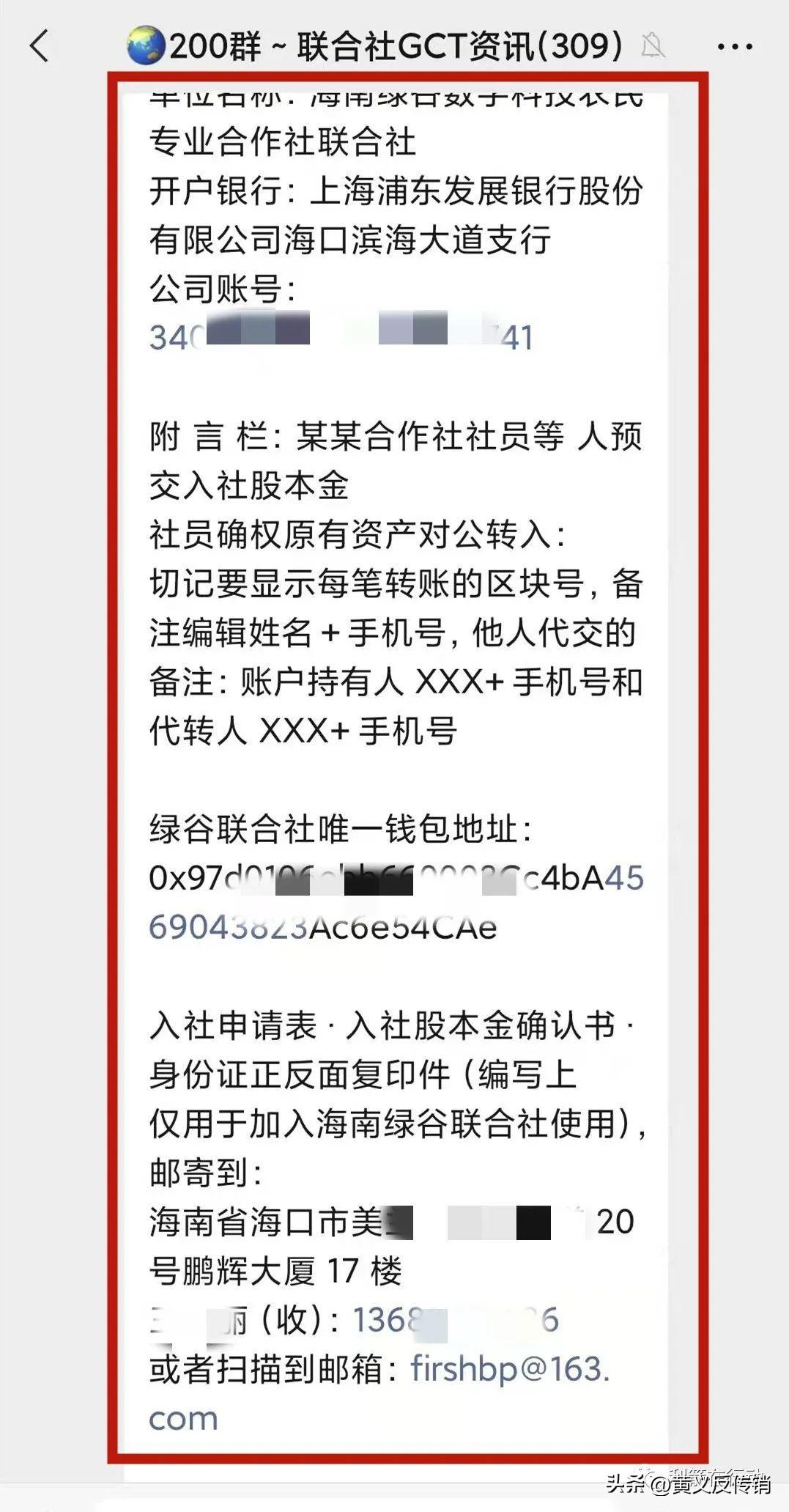Image resolution: width=789 pixels, height=1512 pixels.
Task: Open the three-dot chat options menu
Action: click(734, 47)
